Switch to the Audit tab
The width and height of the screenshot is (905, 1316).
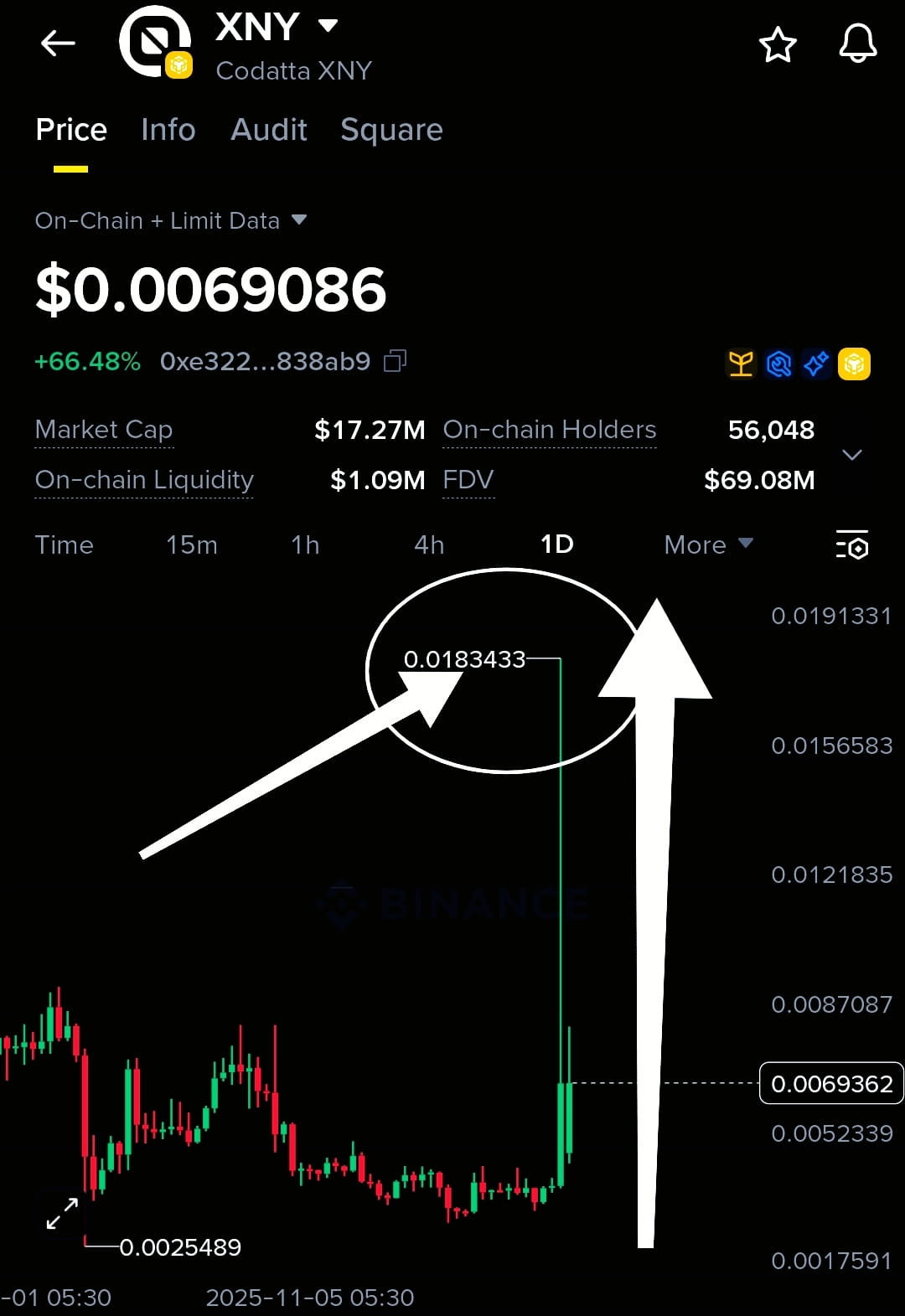(269, 130)
